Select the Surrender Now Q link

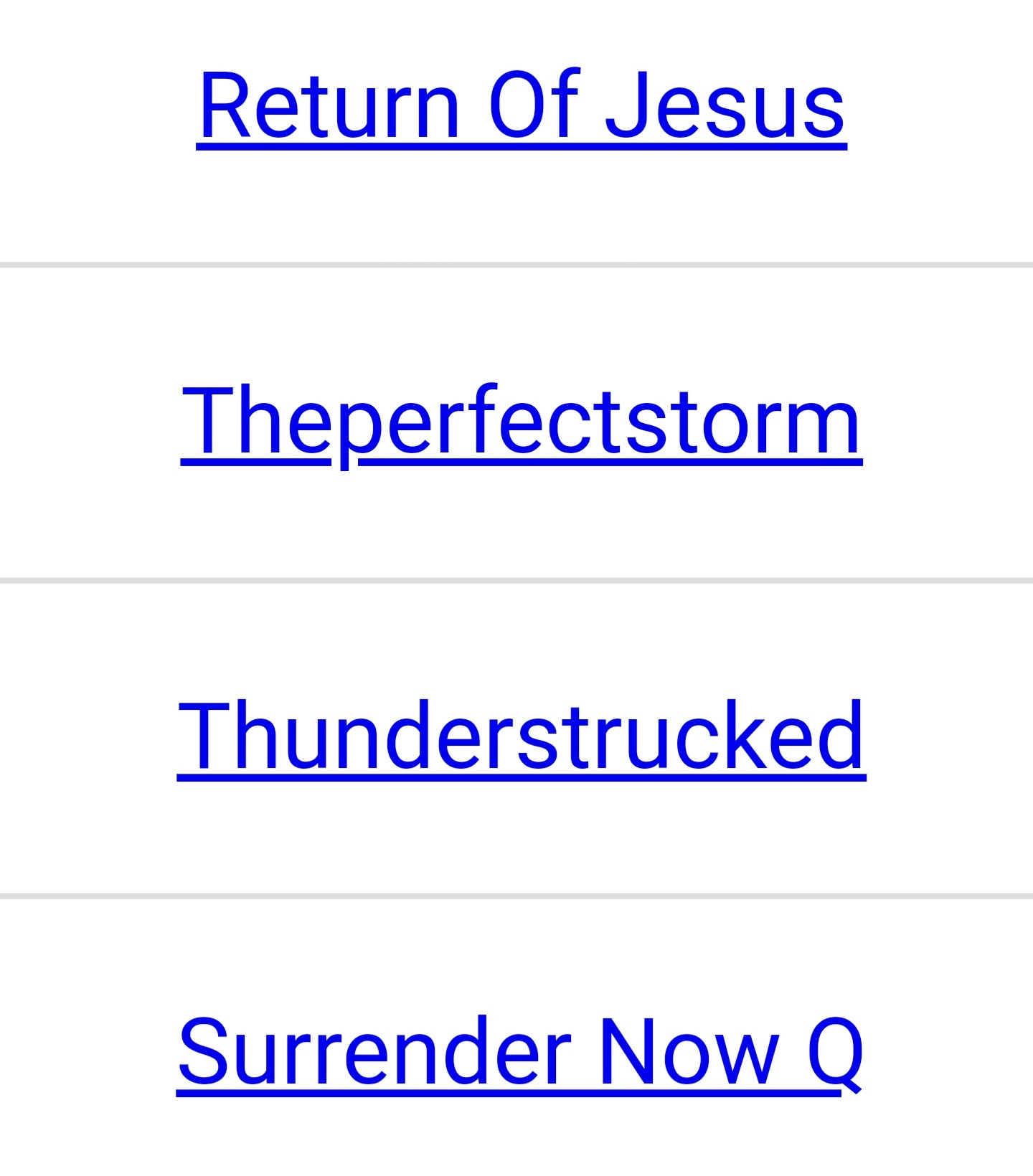520,1053
